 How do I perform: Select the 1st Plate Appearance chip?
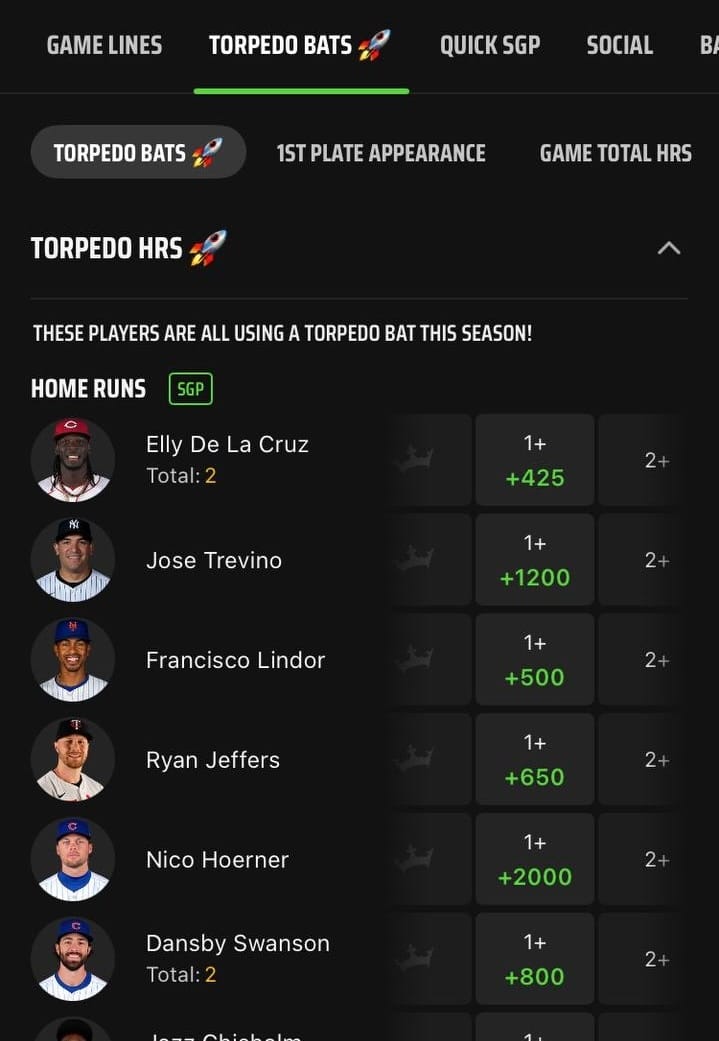[x=381, y=153]
